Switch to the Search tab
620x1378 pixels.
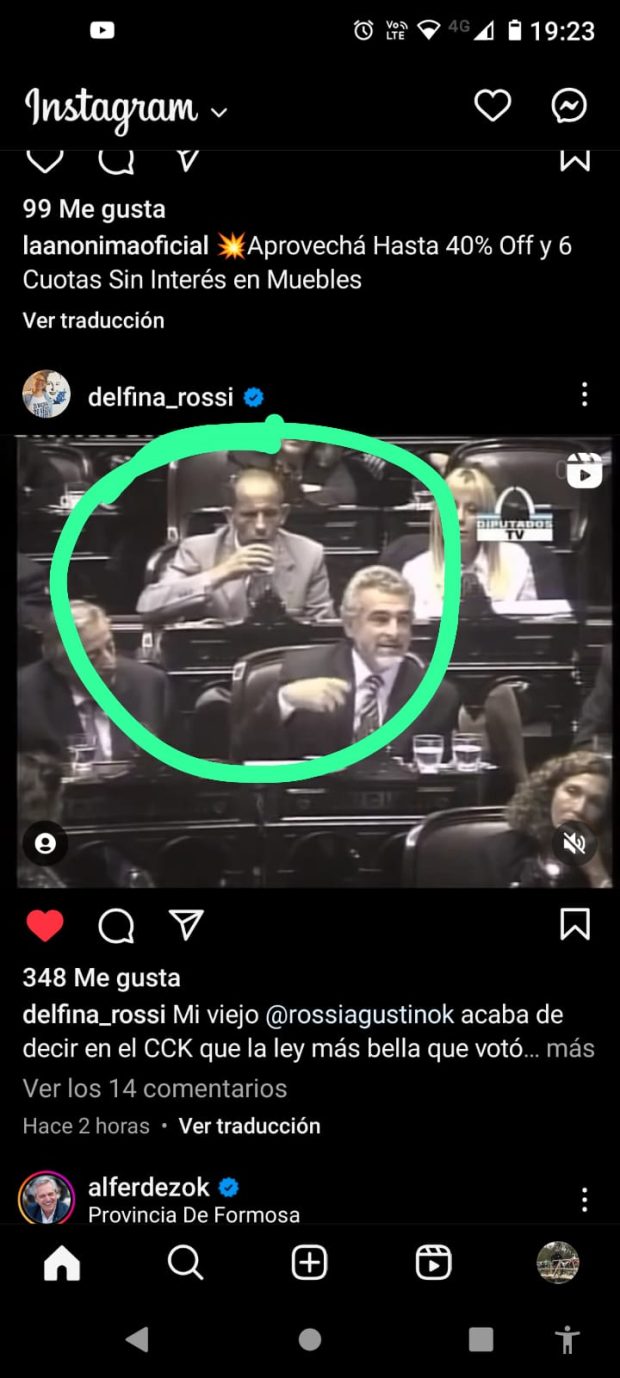coord(185,1263)
